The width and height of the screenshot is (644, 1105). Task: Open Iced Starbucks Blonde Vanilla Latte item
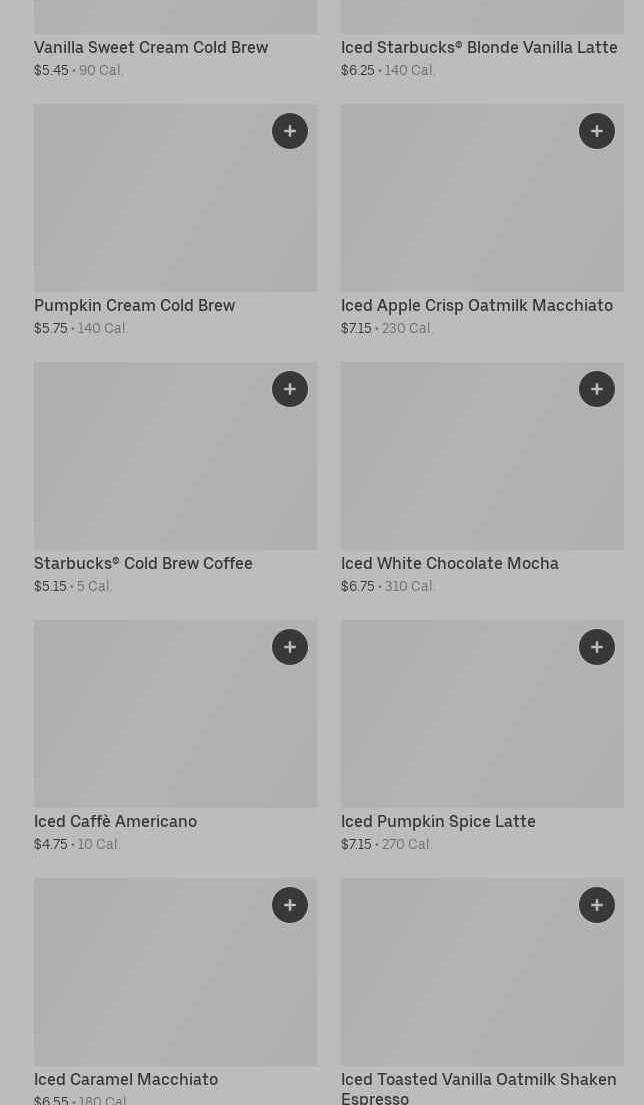(479, 48)
